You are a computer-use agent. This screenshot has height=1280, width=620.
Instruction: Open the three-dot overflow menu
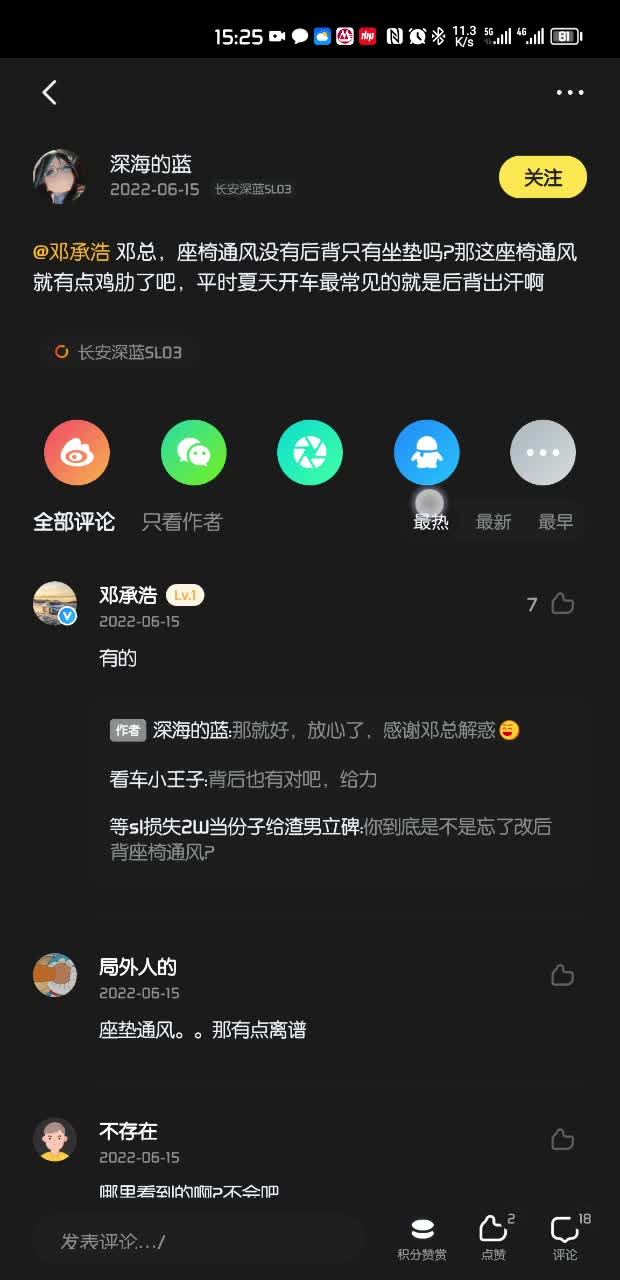pos(569,93)
